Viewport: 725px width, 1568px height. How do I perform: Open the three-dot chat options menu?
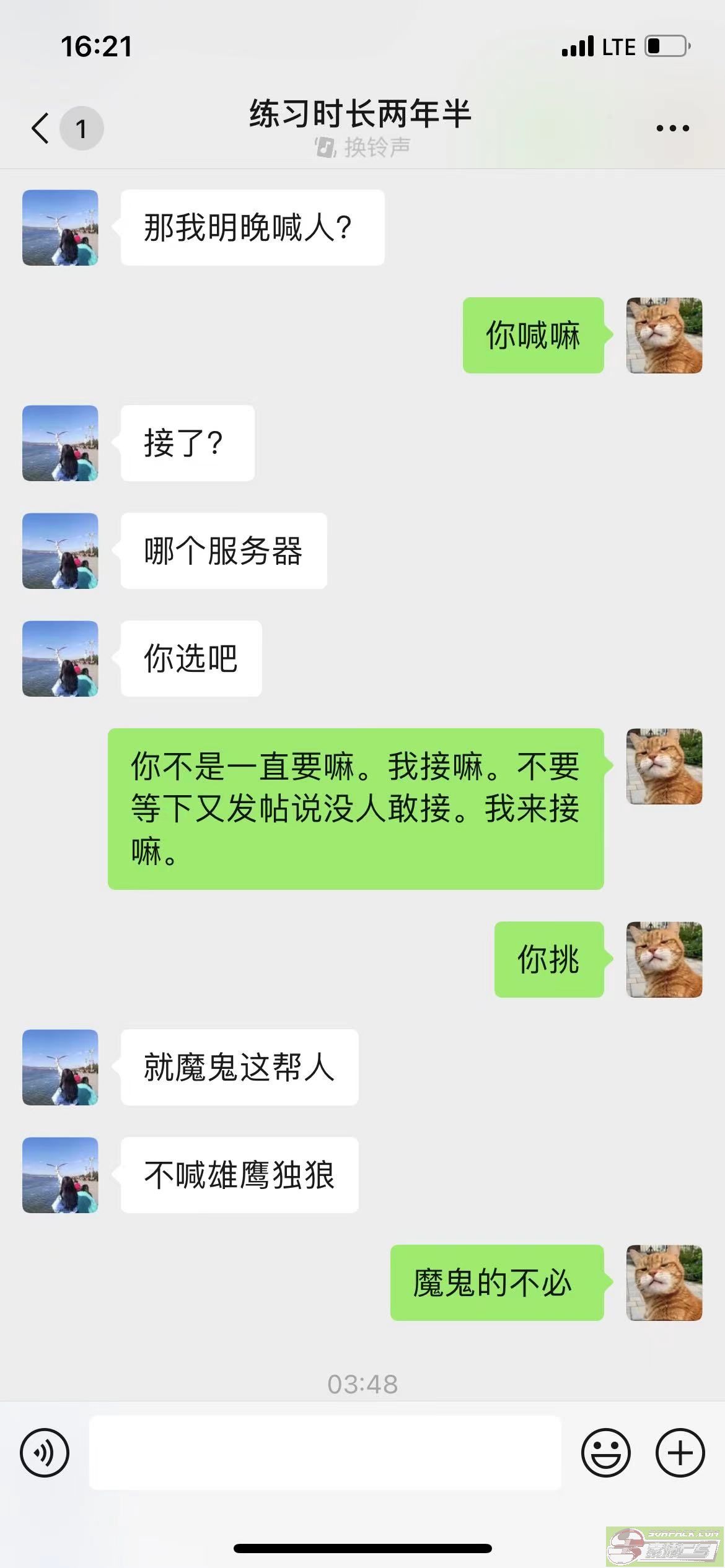(x=672, y=128)
